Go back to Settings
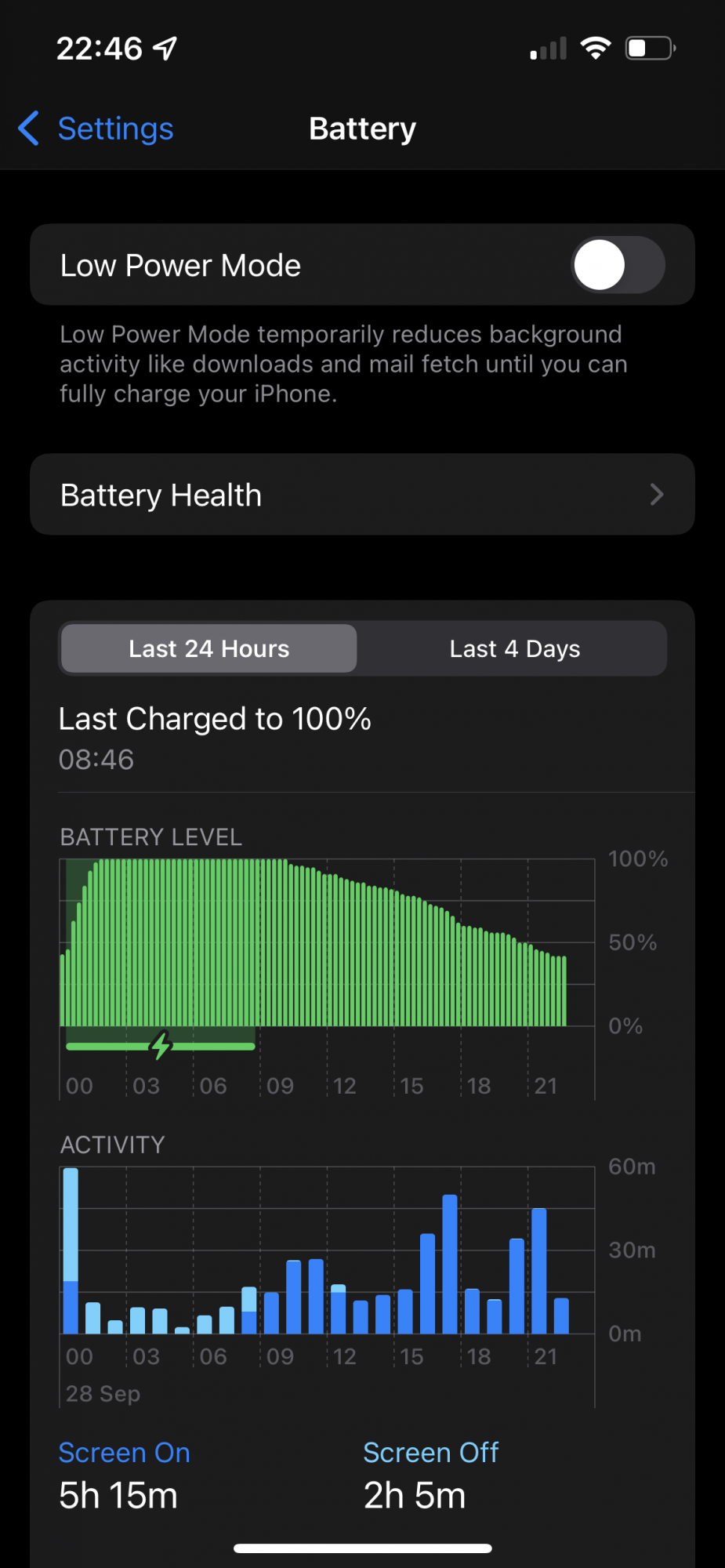Viewport: 725px width, 1568px height. click(x=96, y=129)
